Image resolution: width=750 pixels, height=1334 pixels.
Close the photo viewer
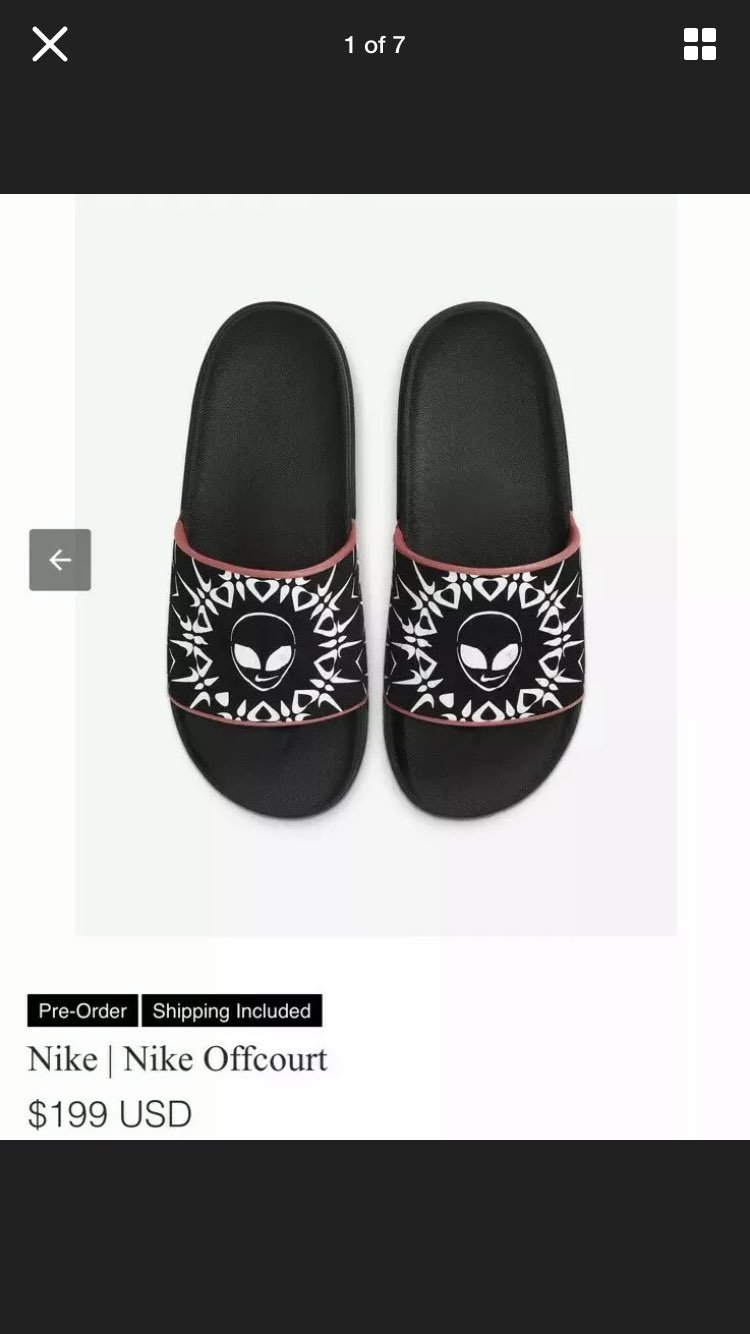tap(50, 44)
